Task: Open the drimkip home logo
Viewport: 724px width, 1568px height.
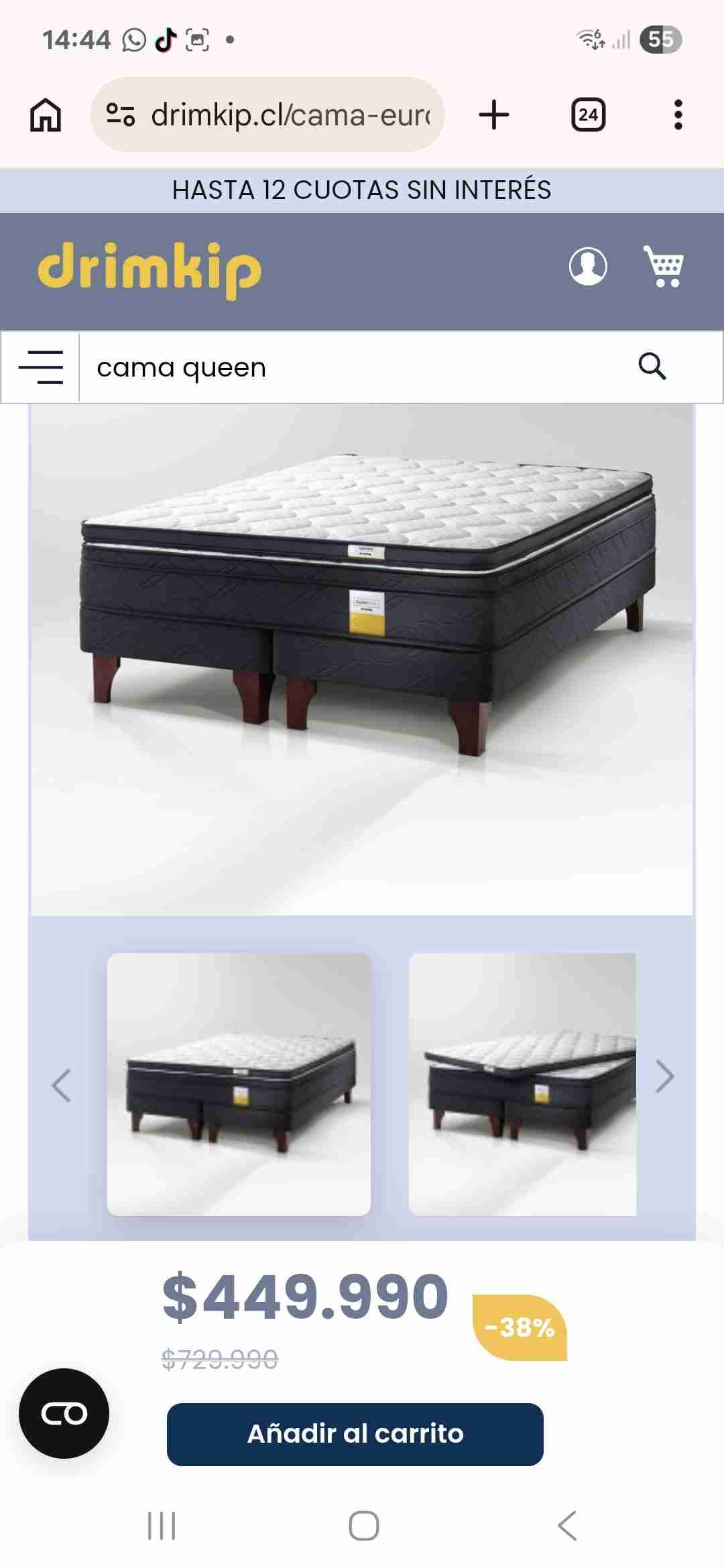Action: [149, 268]
